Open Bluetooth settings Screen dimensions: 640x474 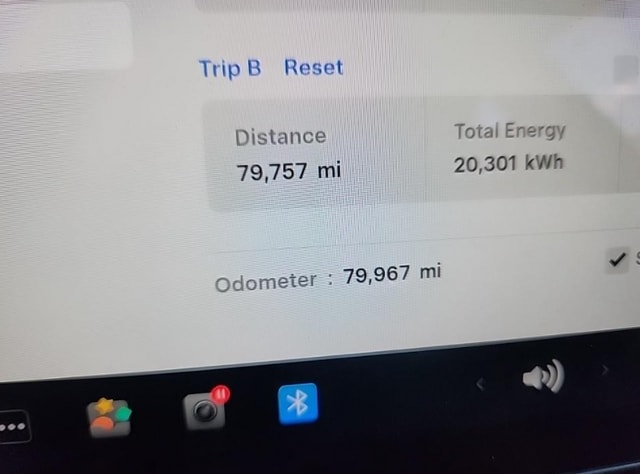[x=297, y=403]
